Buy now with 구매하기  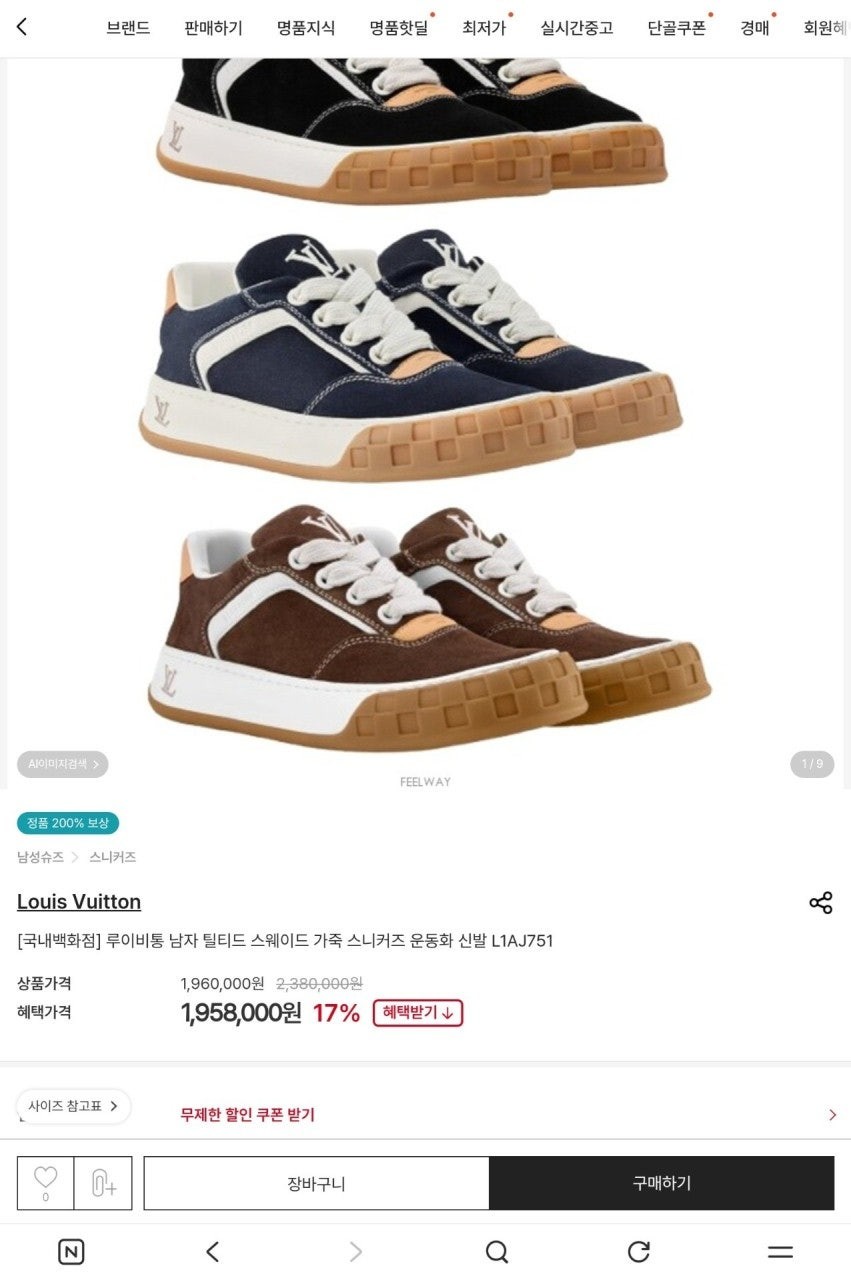(661, 1183)
